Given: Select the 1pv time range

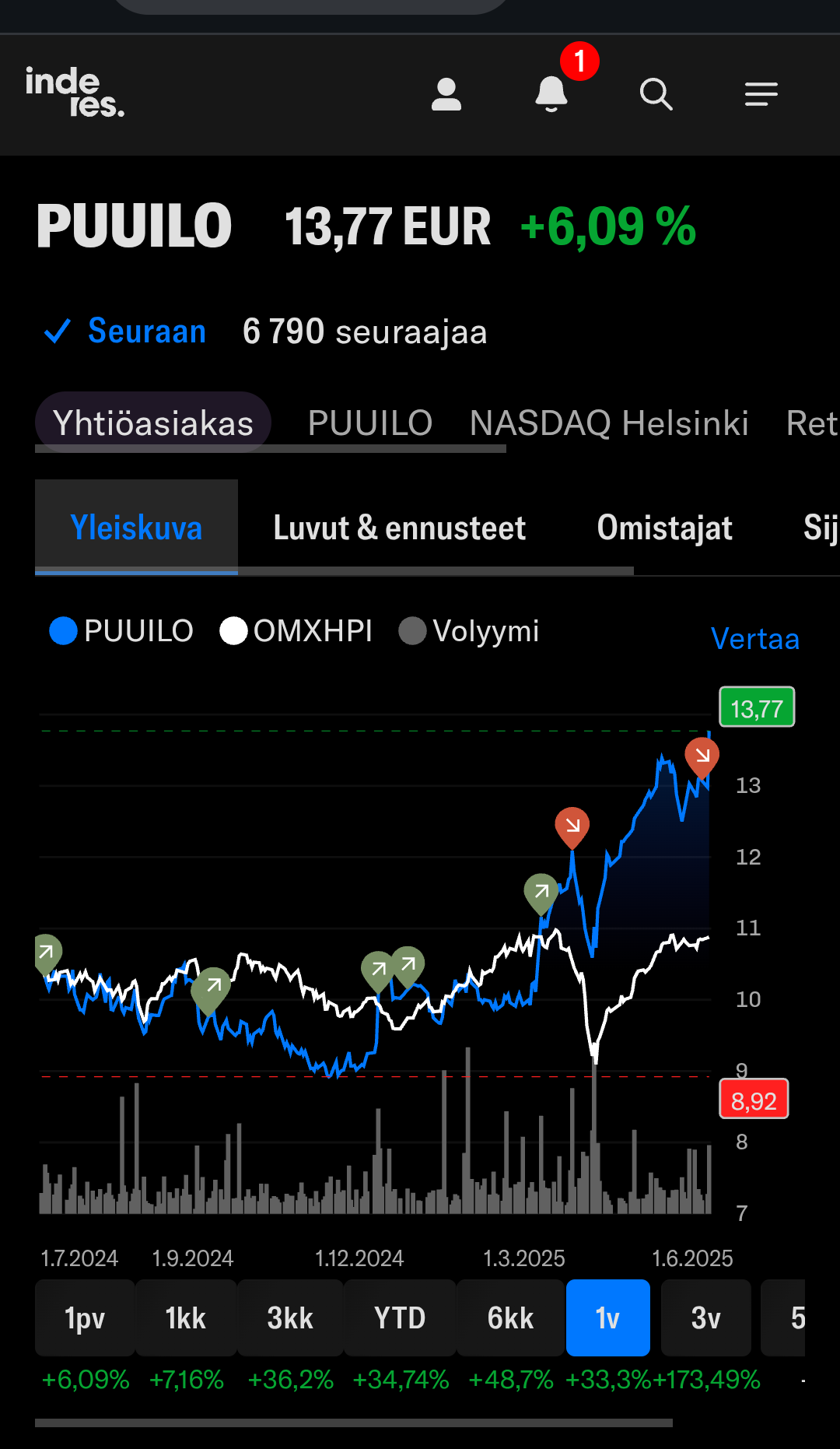Looking at the screenshot, I should tap(85, 1318).
